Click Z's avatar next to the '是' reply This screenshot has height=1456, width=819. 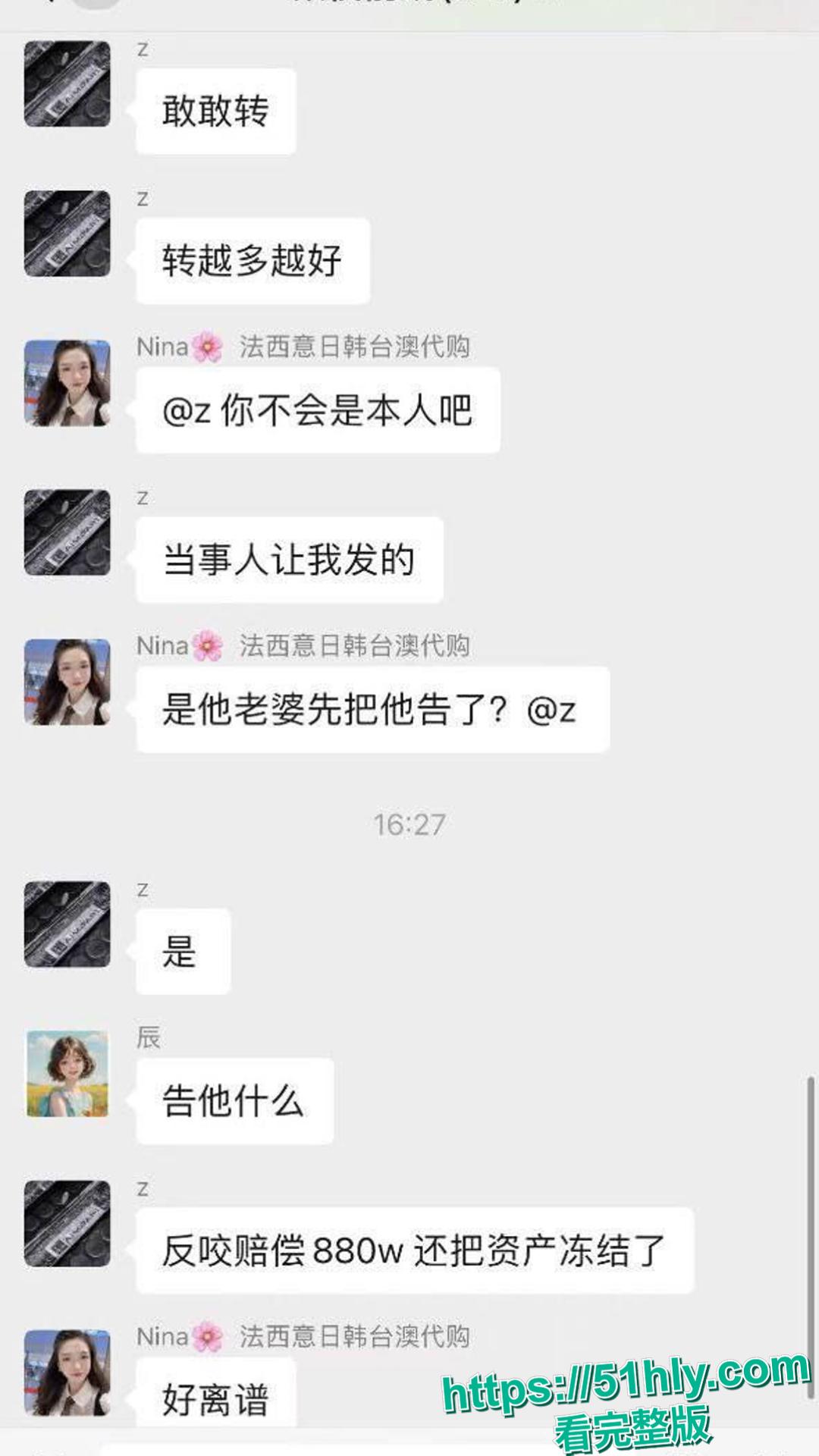coord(67,925)
